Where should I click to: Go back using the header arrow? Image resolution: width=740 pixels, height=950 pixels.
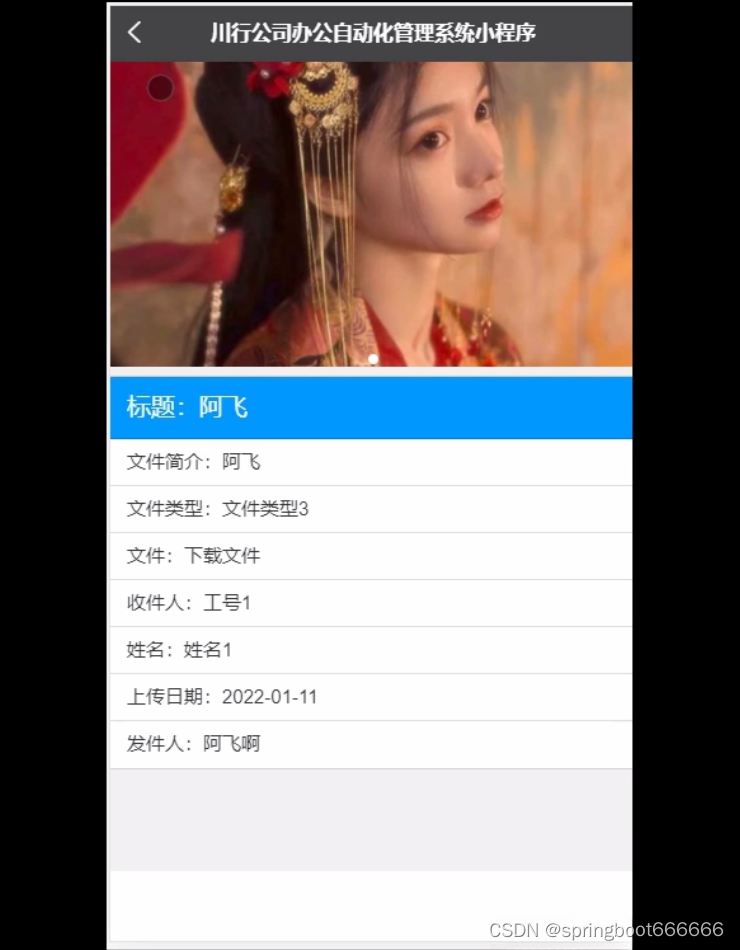tap(135, 33)
